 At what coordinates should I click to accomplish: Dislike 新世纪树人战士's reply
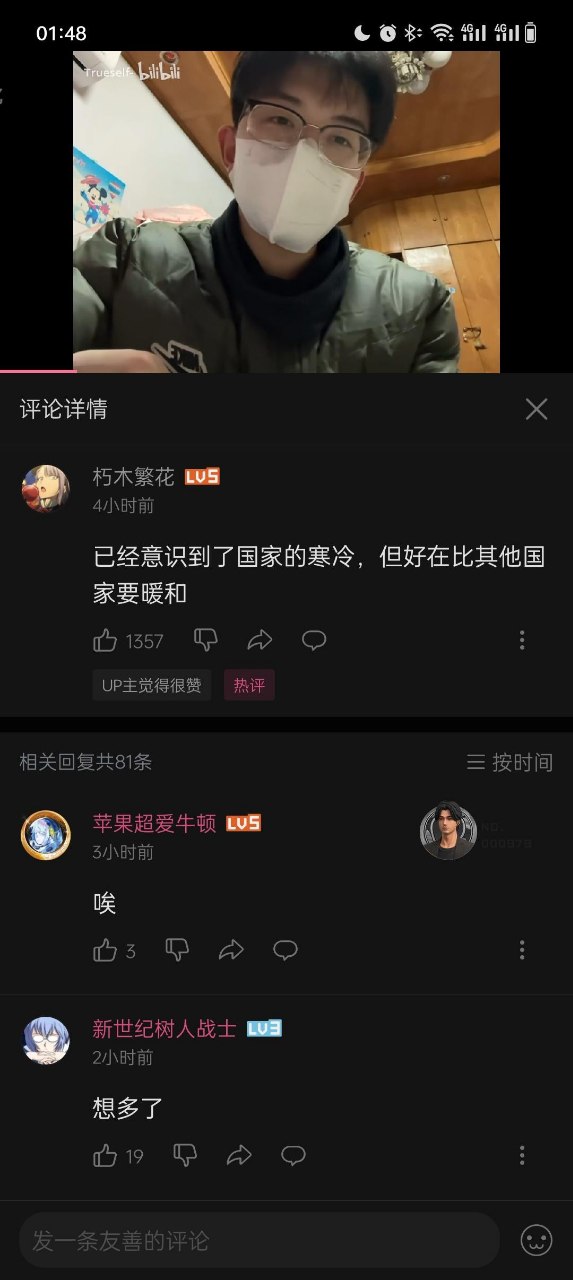point(185,1156)
